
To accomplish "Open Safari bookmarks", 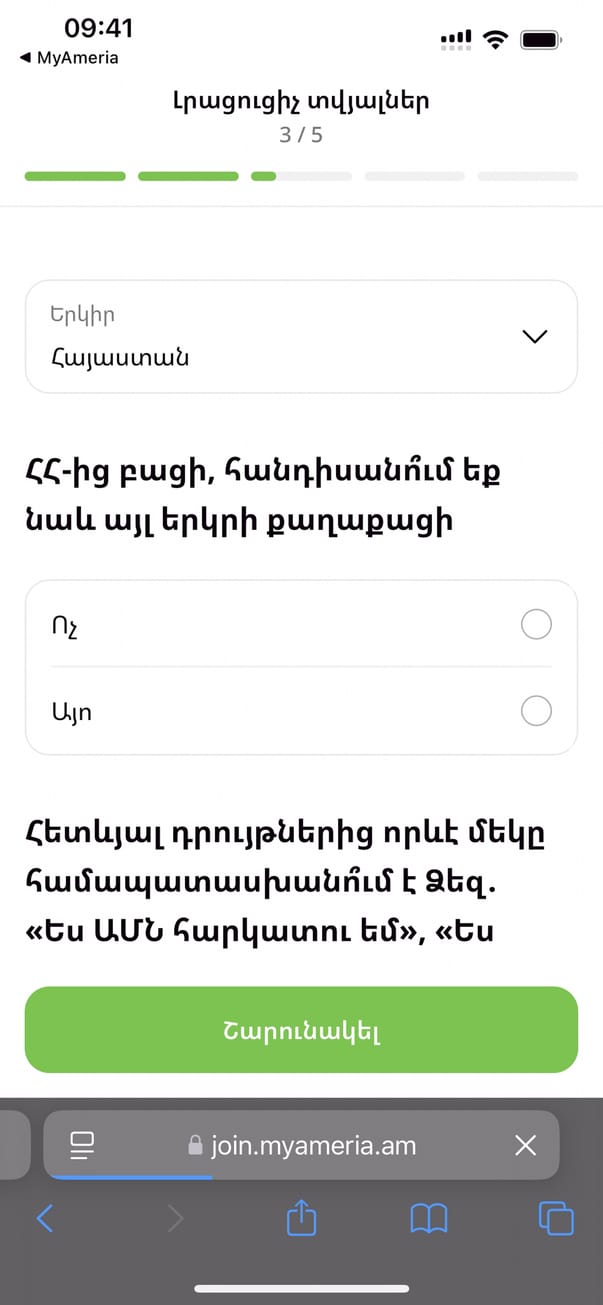I will tap(429, 1217).
